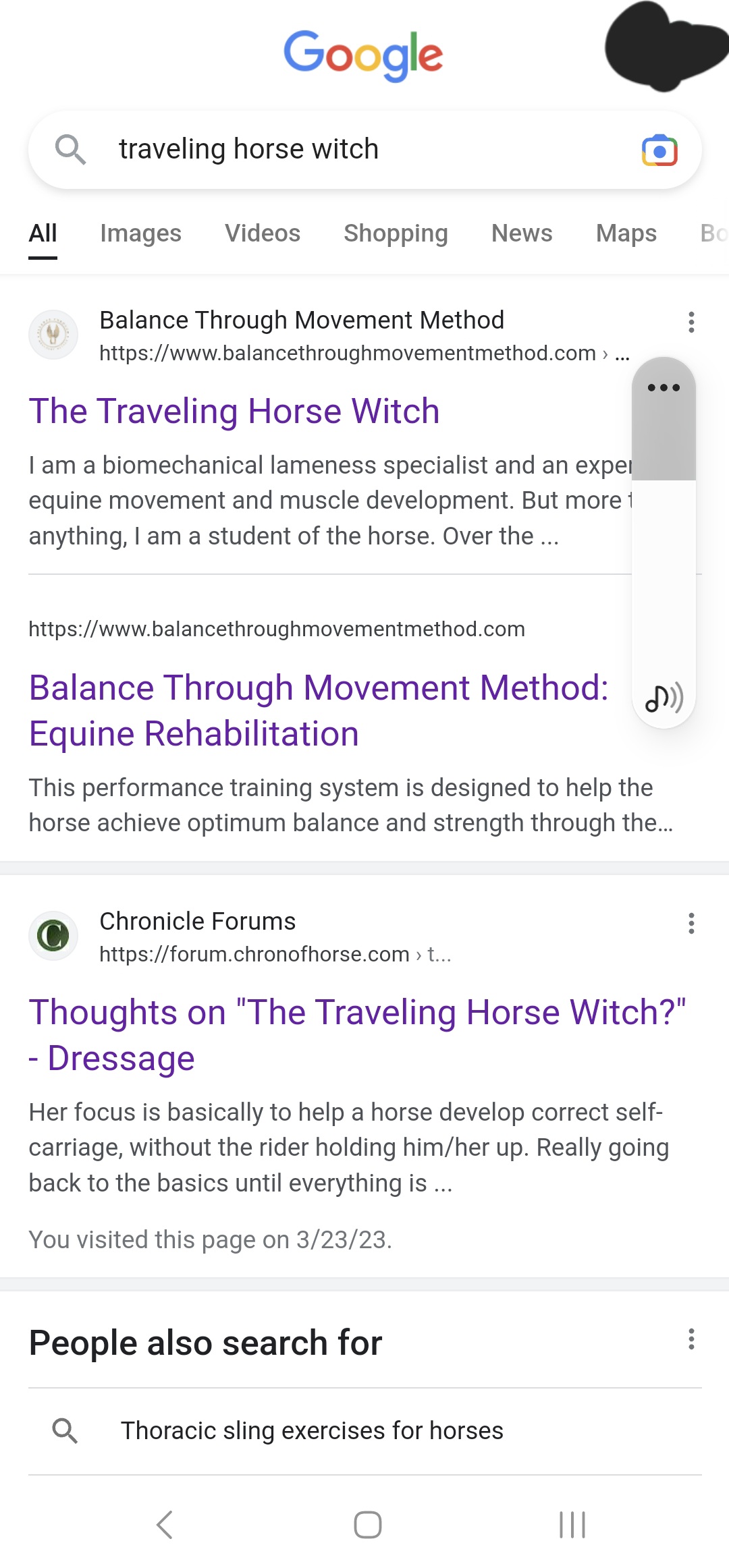Open Google Lens camera search

(x=659, y=150)
